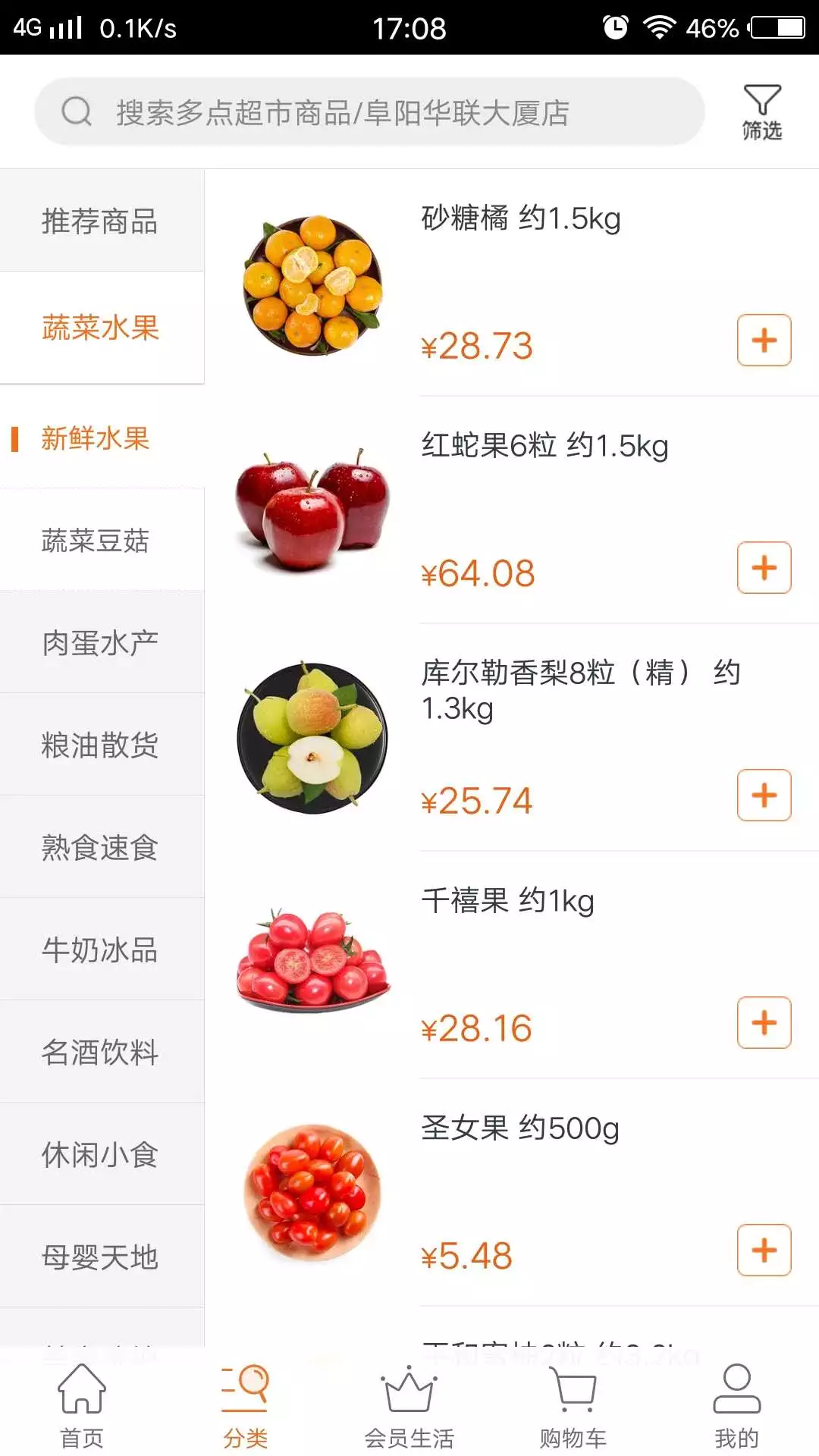Tap the search box for 多点超市 products
Image resolution: width=819 pixels, height=1456 pixels.
tap(369, 112)
